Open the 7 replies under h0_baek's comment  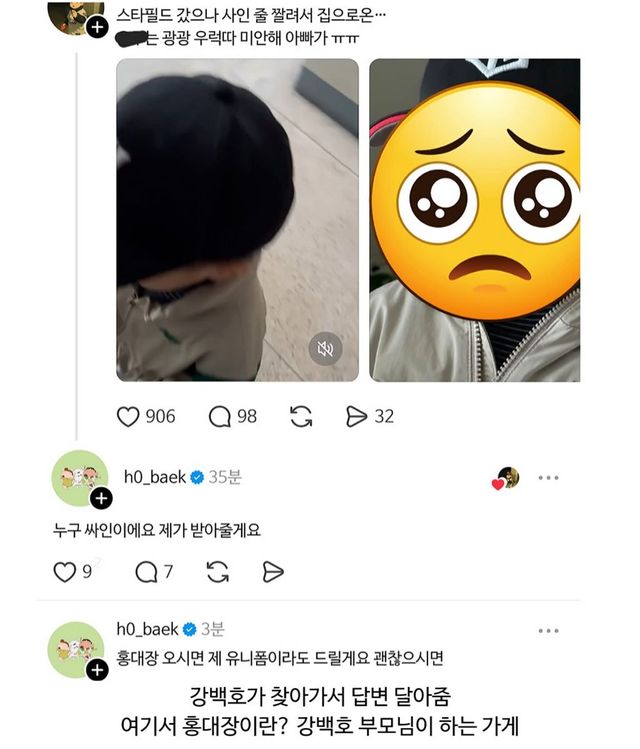pyautogui.click(x=147, y=571)
